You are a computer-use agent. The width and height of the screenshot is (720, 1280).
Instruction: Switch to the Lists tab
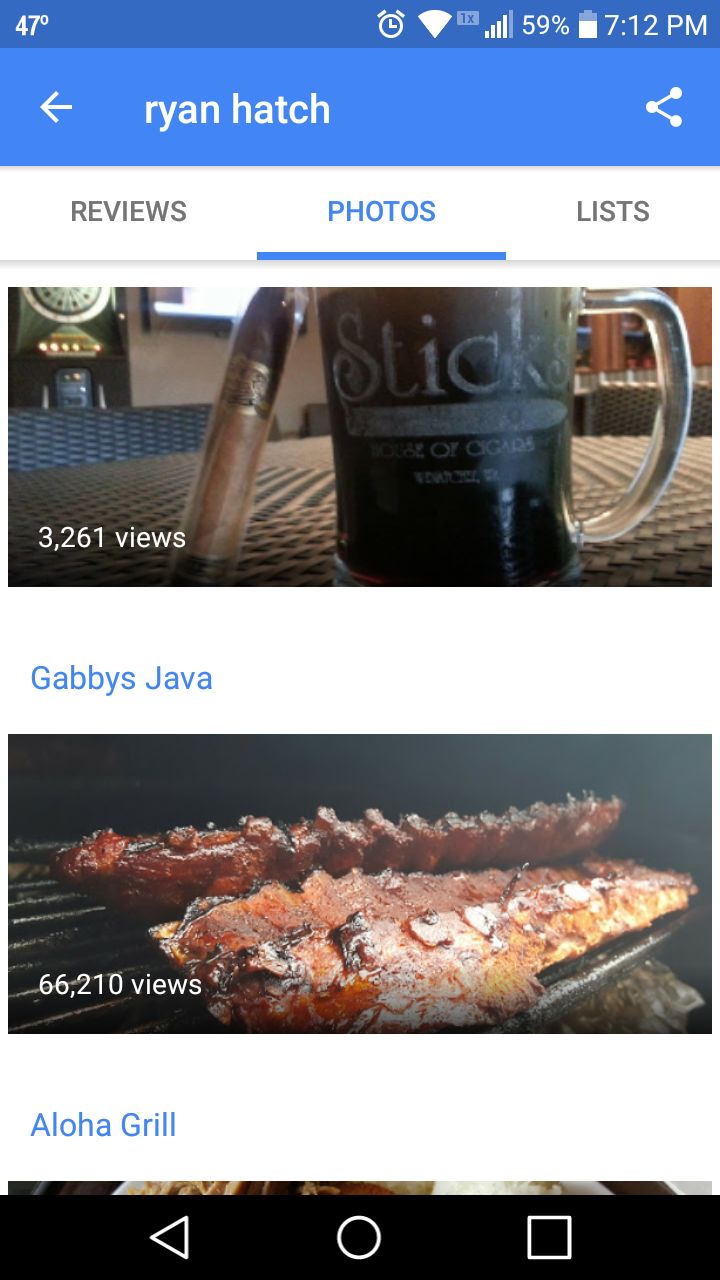[612, 212]
